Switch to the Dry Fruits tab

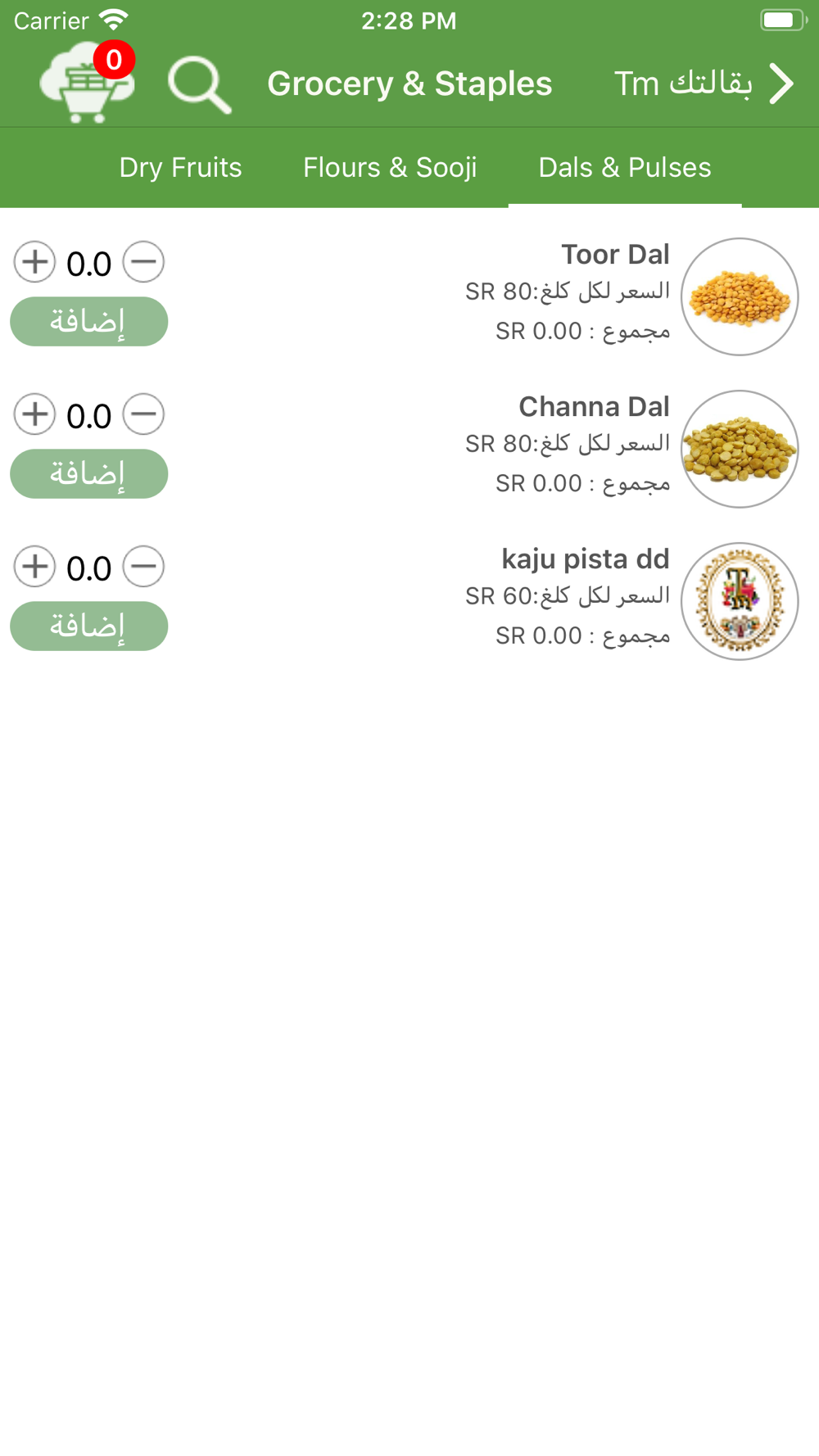coord(180,167)
